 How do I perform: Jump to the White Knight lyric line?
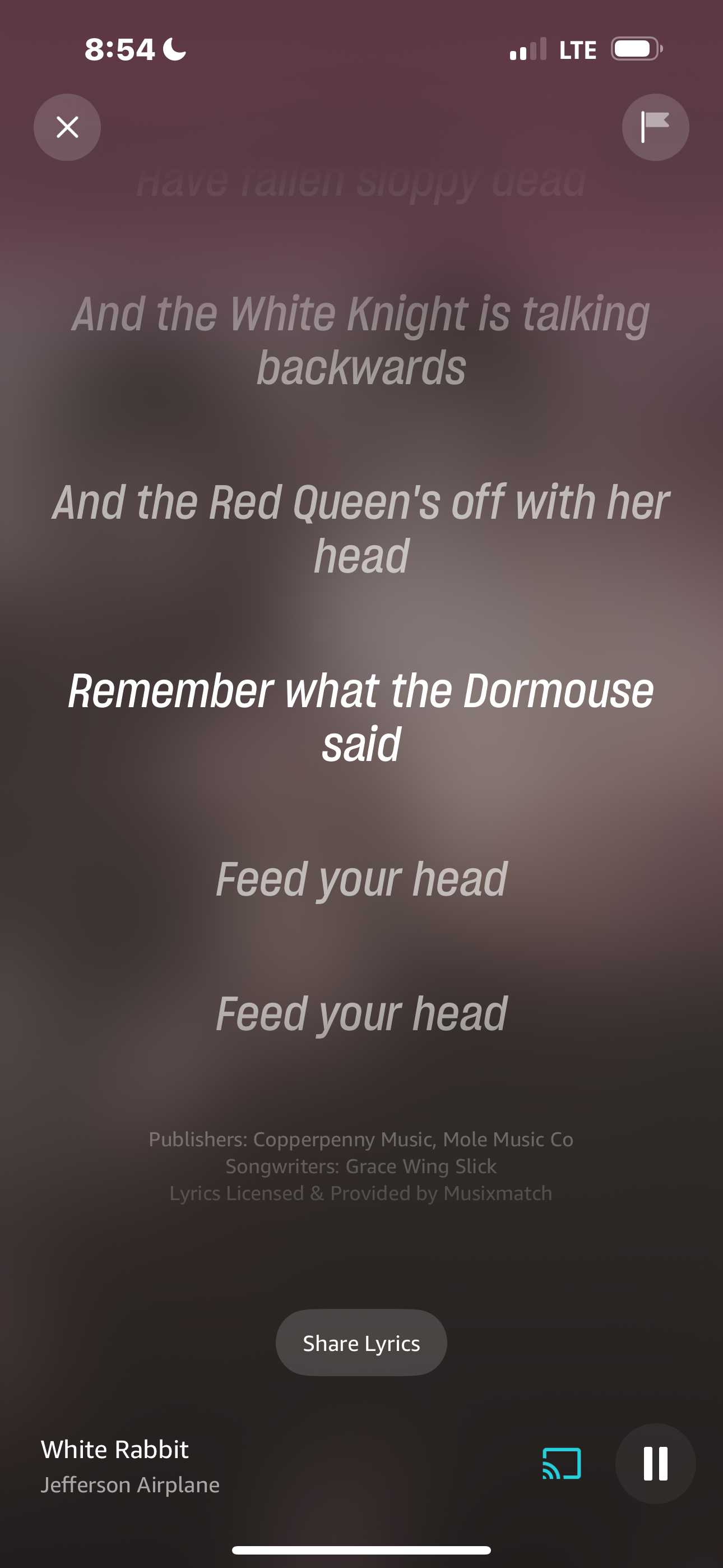[x=361, y=340]
